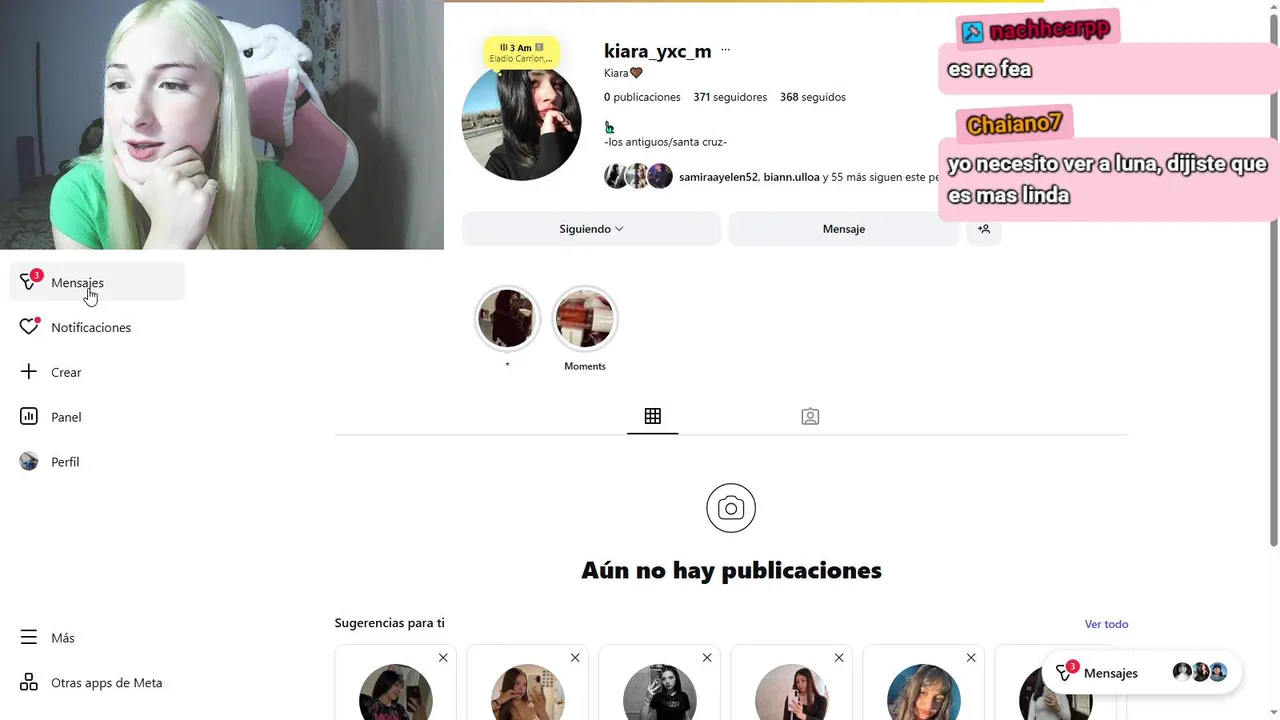
Task: Open Otras apps de Meta
Action: pyautogui.click(x=106, y=683)
